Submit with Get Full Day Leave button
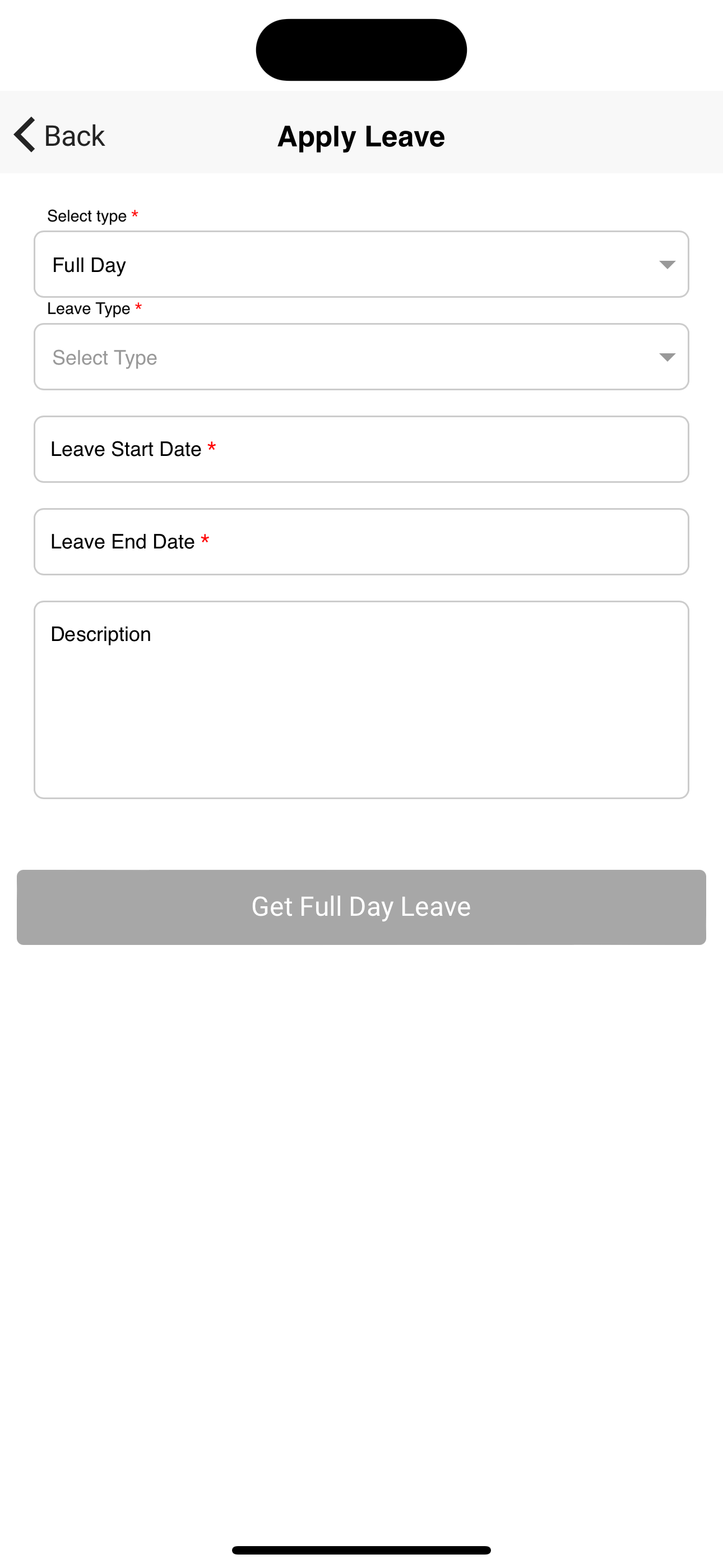Screen dimensions: 723x1568 [x=361, y=907]
